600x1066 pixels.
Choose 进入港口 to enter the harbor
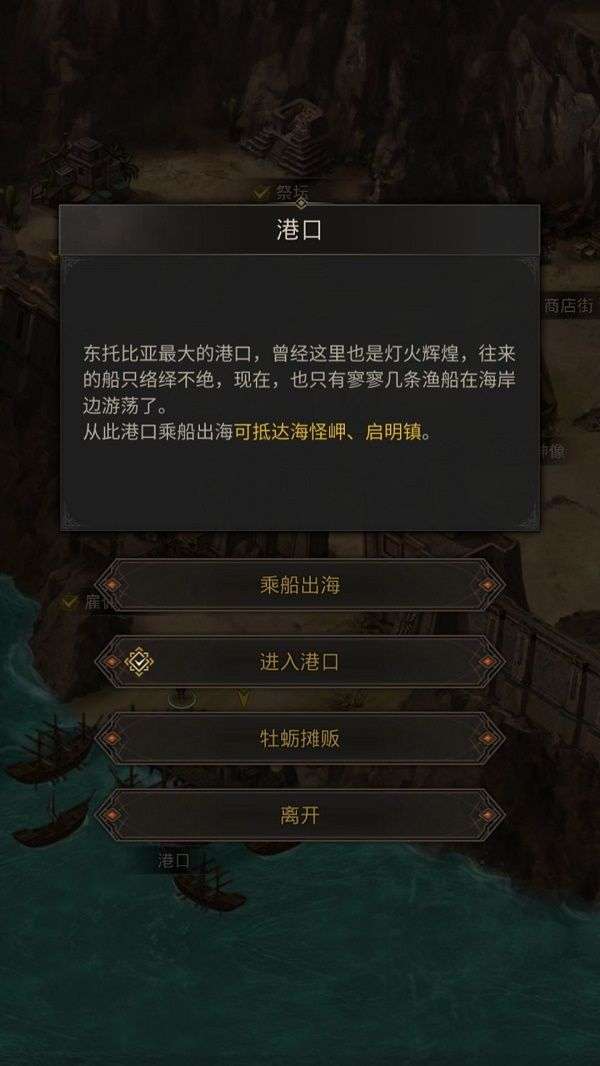coord(300,662)
